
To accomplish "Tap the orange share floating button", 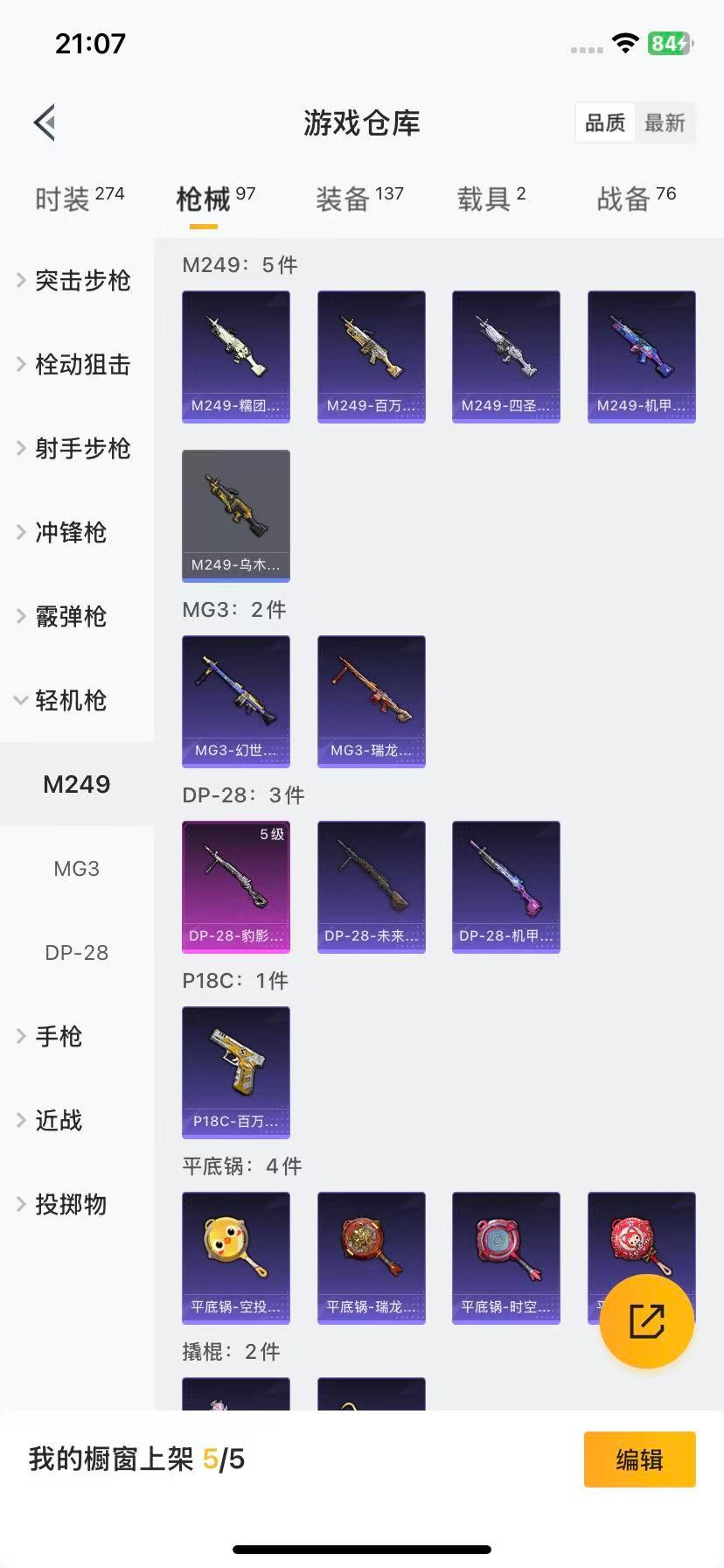I will (647, 1321).
